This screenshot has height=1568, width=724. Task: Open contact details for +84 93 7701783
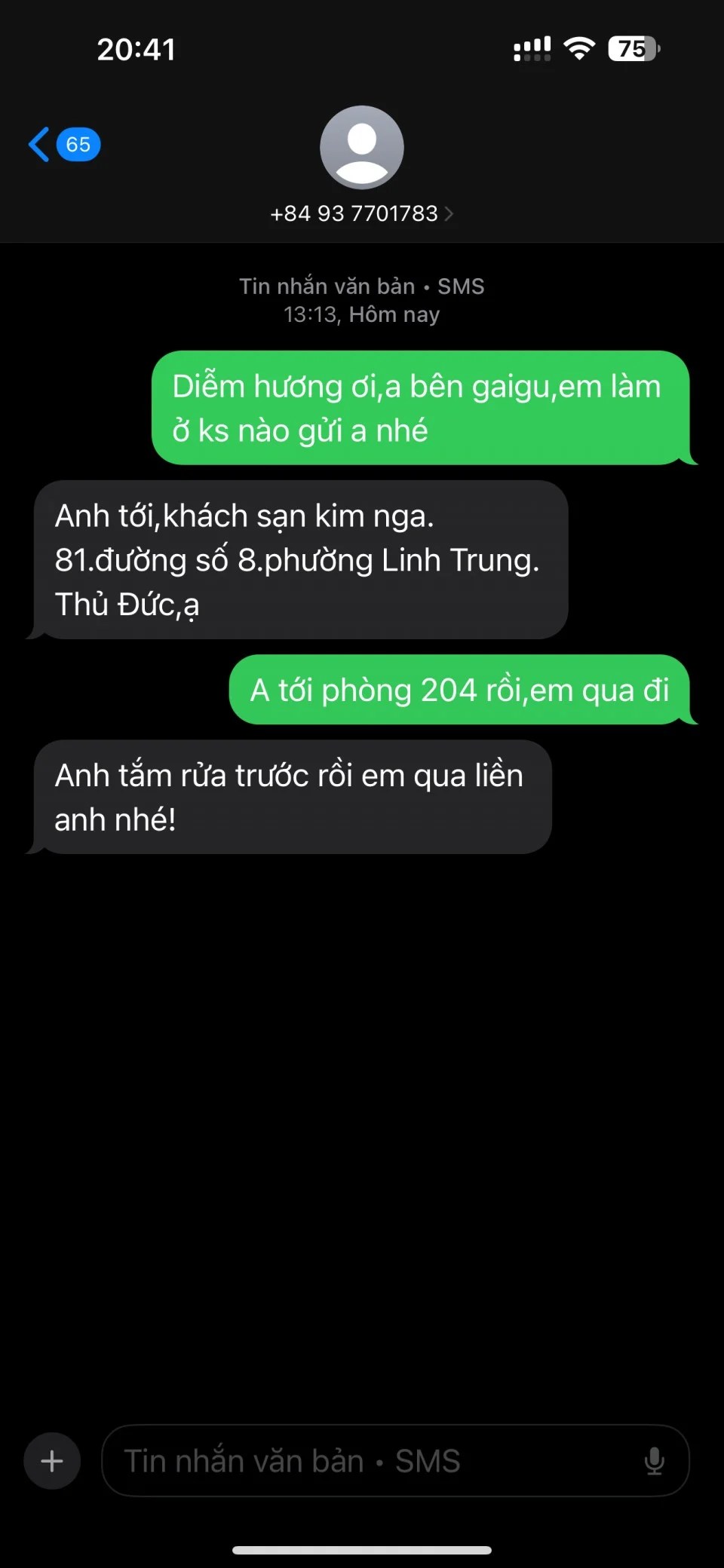tap(361, 213)
